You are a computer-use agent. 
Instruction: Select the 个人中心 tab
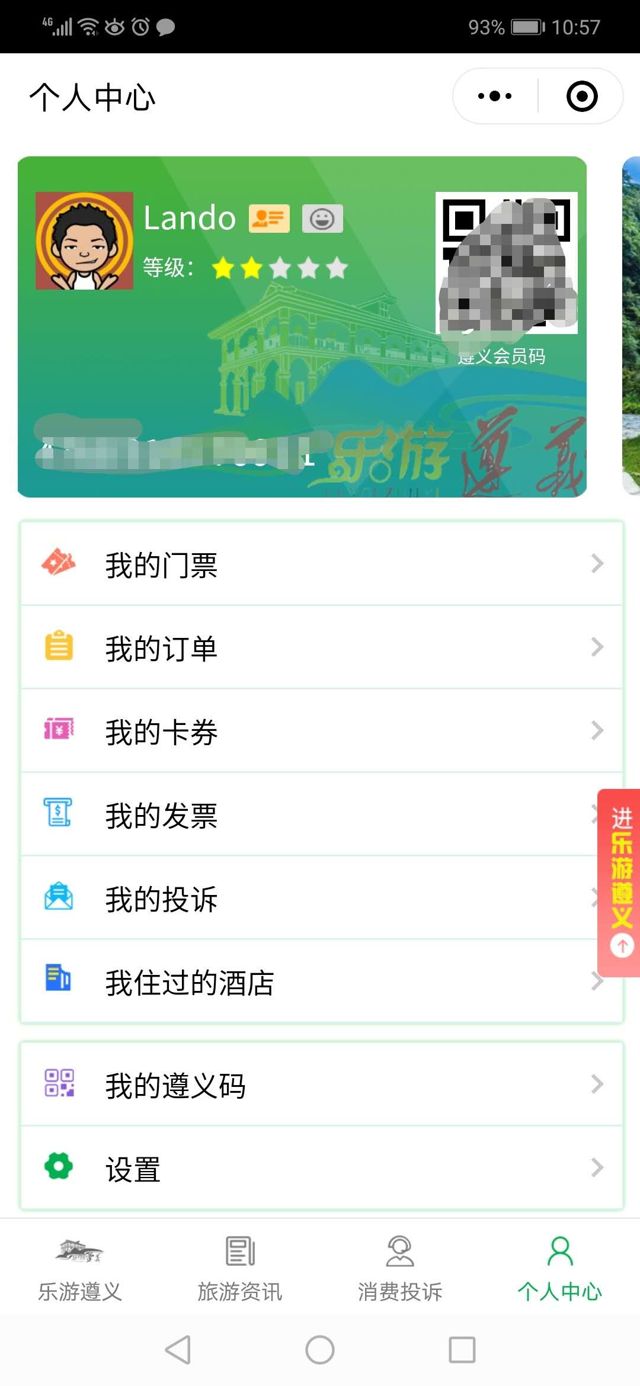tap(560, 1268)
